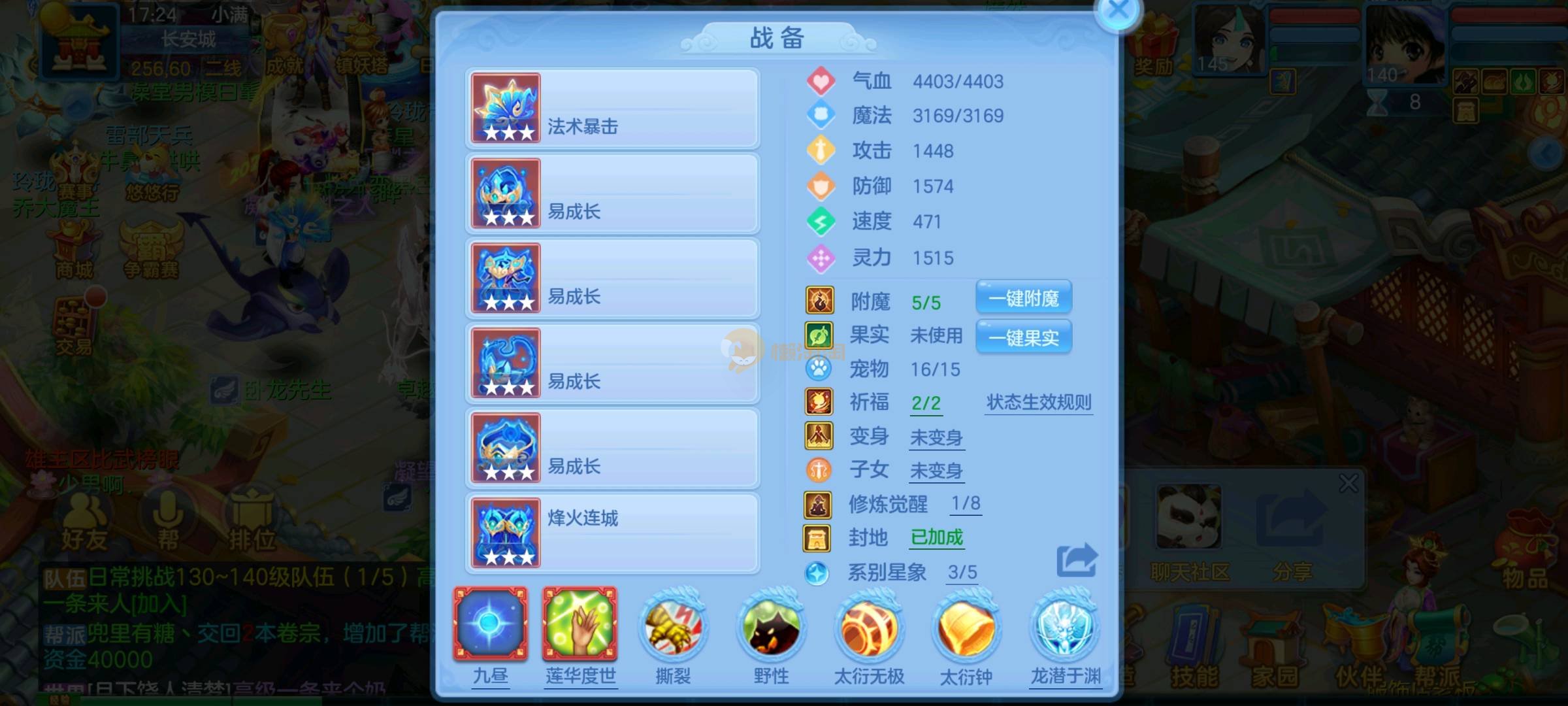Open the 状态生效规则 link
The width and height of the screenshot is (1568, 706).
[1039, 402]
